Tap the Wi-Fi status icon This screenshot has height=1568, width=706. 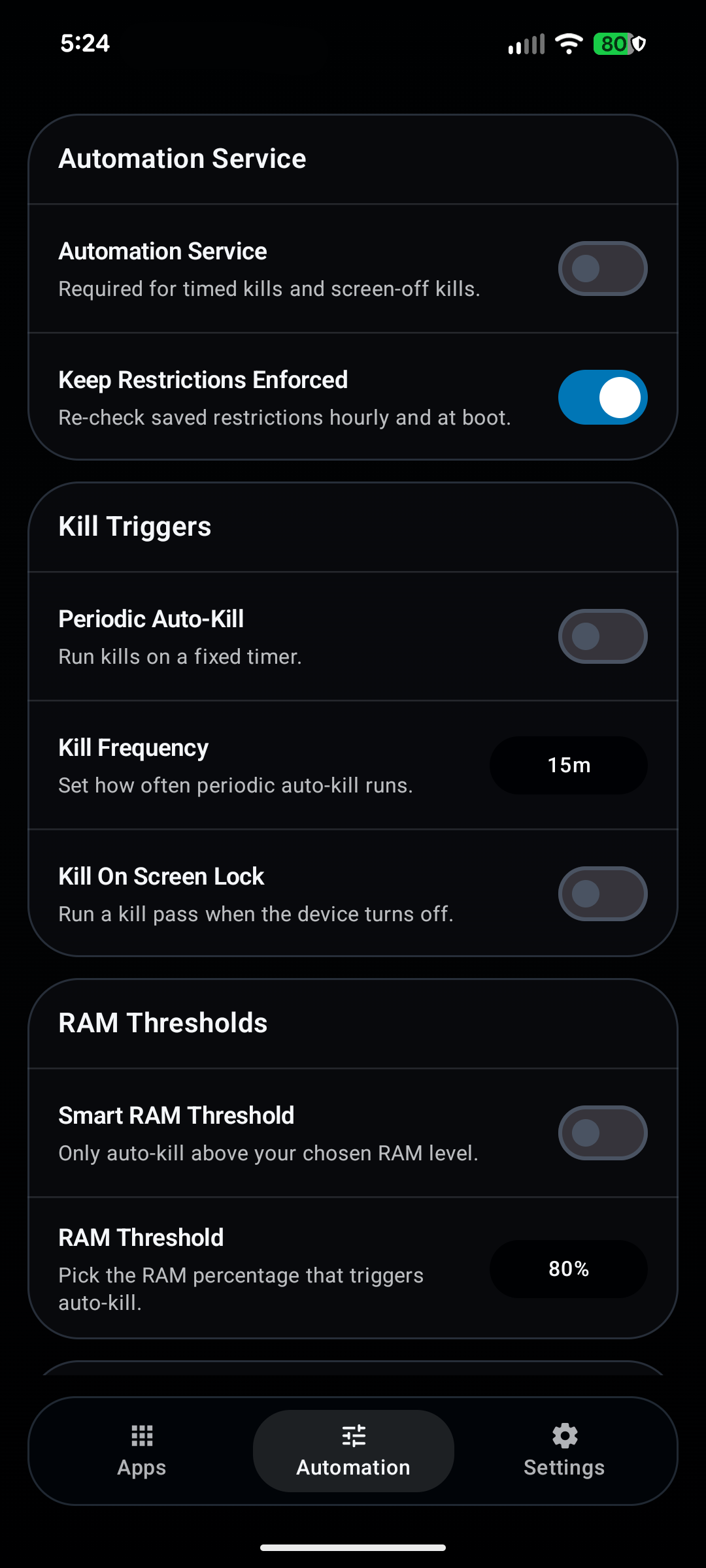click(x=568, y=43)
